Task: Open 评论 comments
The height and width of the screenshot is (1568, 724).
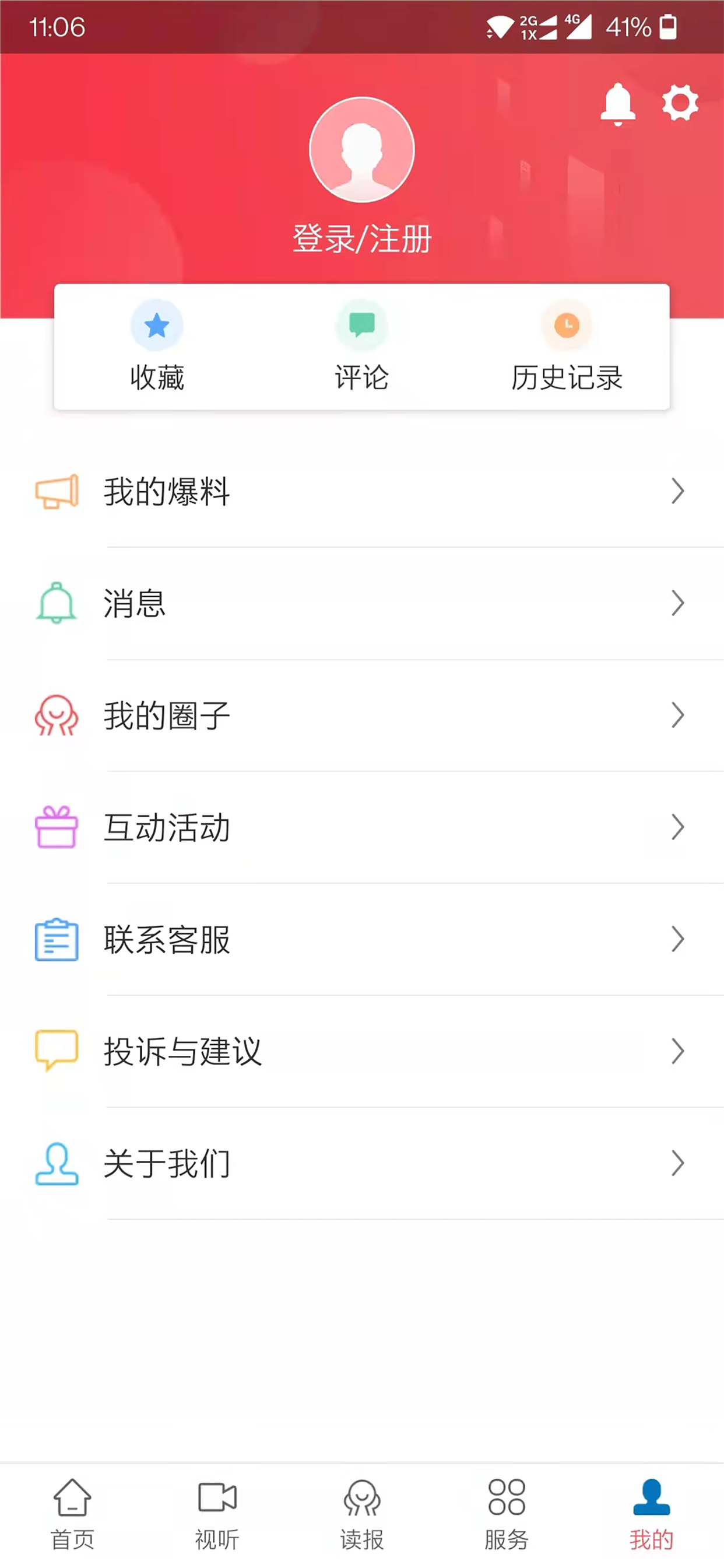Action: pos(362,346)
